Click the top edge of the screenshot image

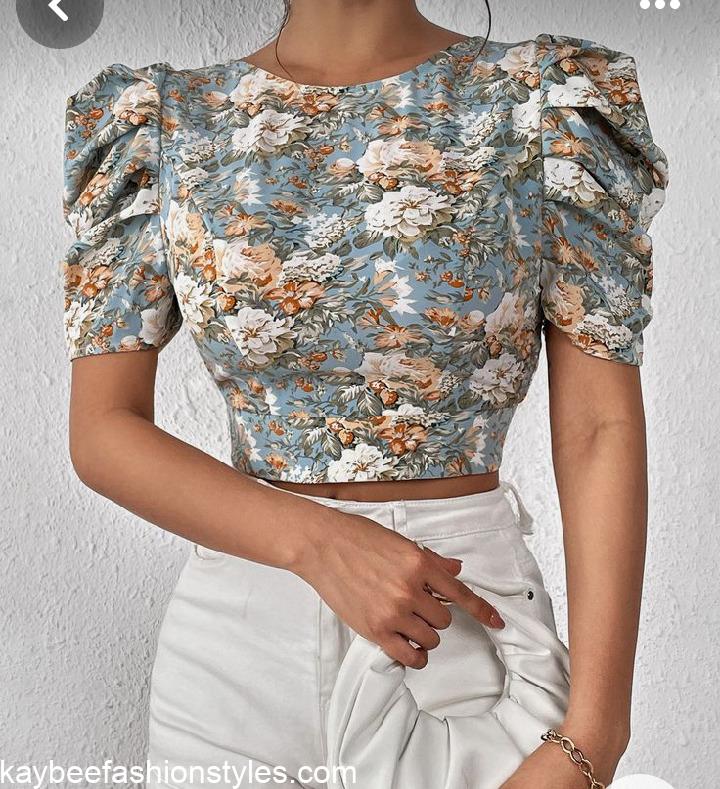tap(360, 3)
